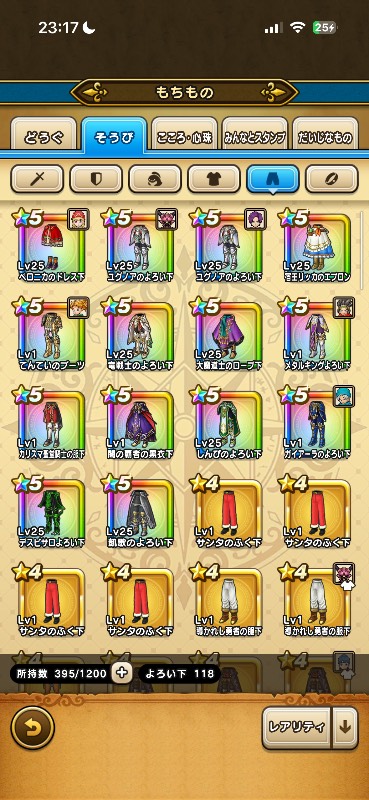Switch to the みんなとスタンプ tab
This screenshot has width=369, height=800.
coord(255,135)
